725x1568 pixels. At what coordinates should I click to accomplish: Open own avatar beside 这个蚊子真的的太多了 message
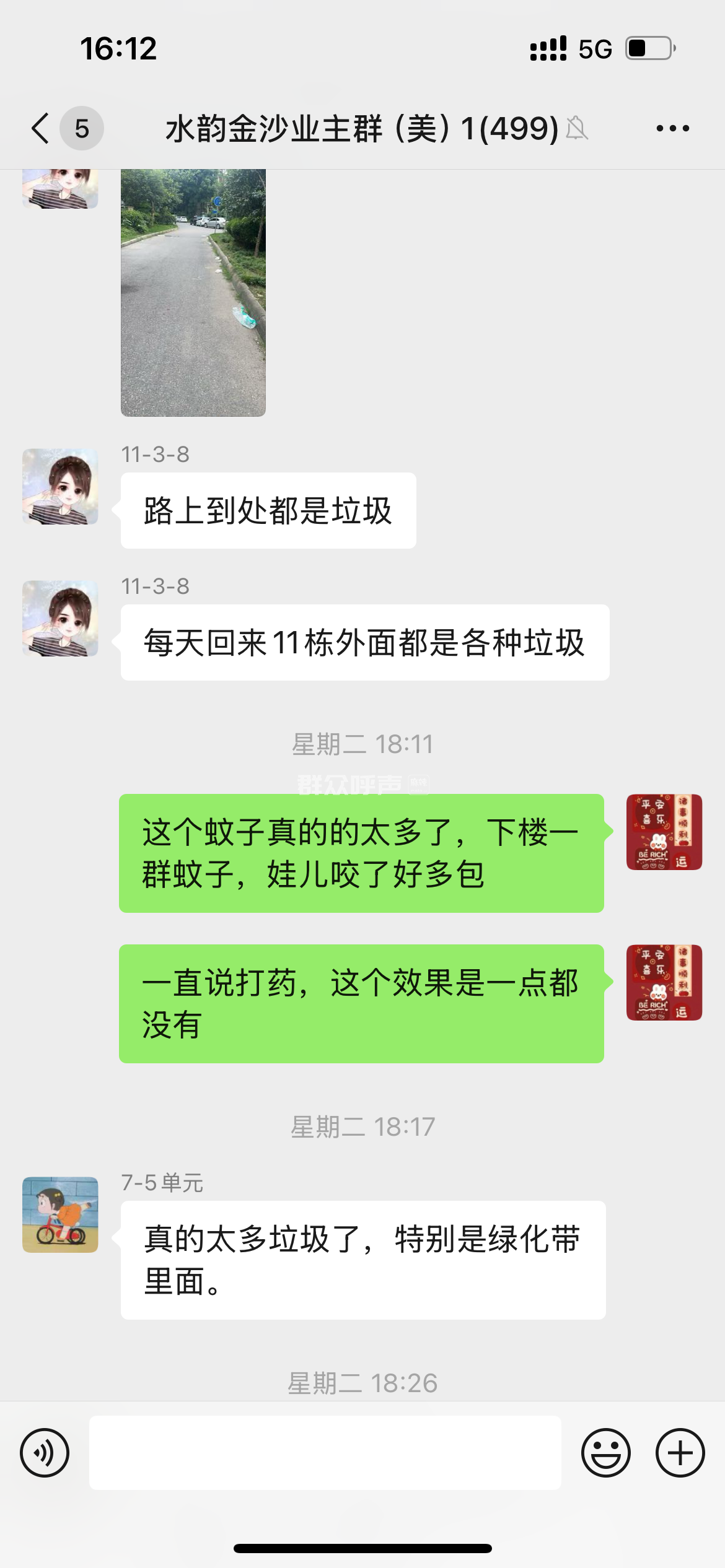(664, 832)
